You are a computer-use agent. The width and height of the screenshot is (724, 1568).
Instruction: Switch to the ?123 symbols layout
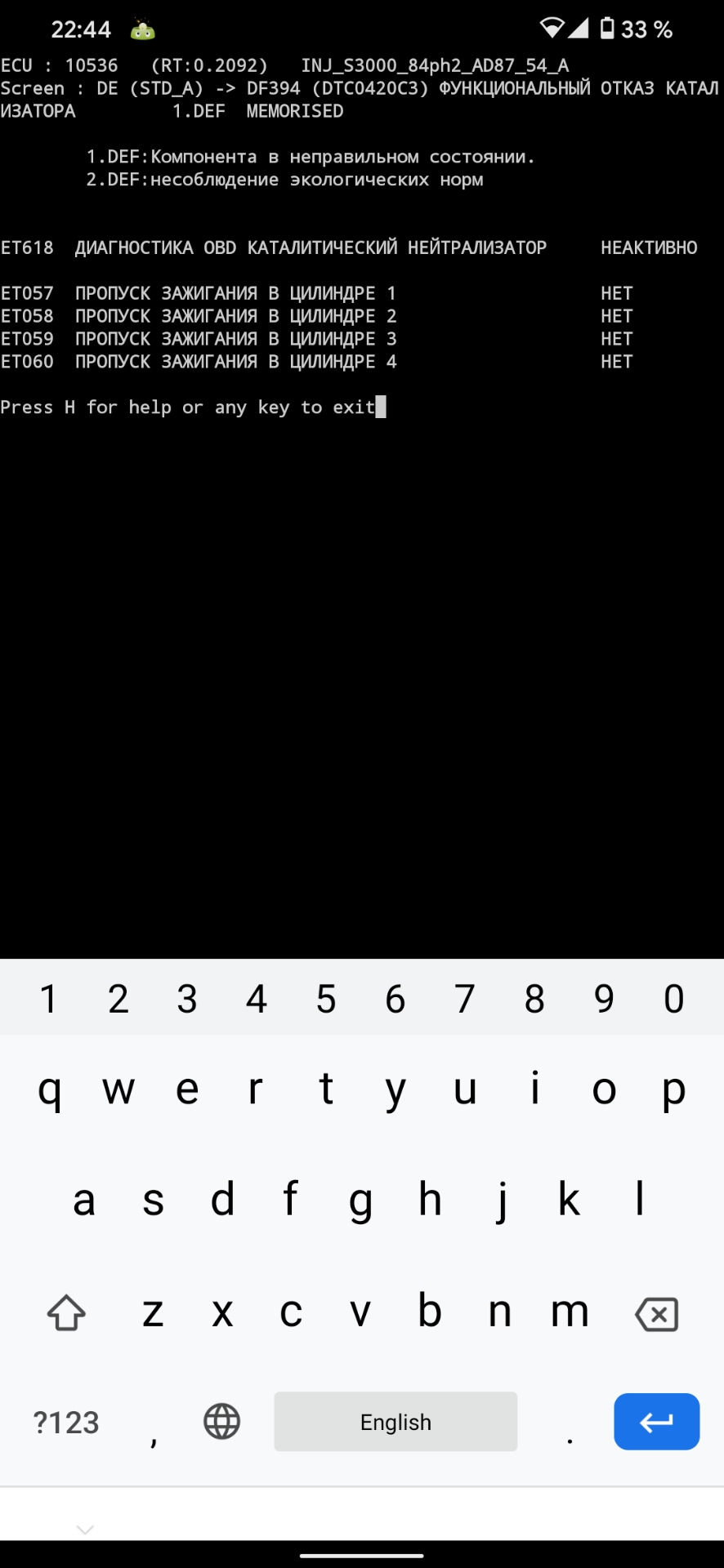point(66,1423)
